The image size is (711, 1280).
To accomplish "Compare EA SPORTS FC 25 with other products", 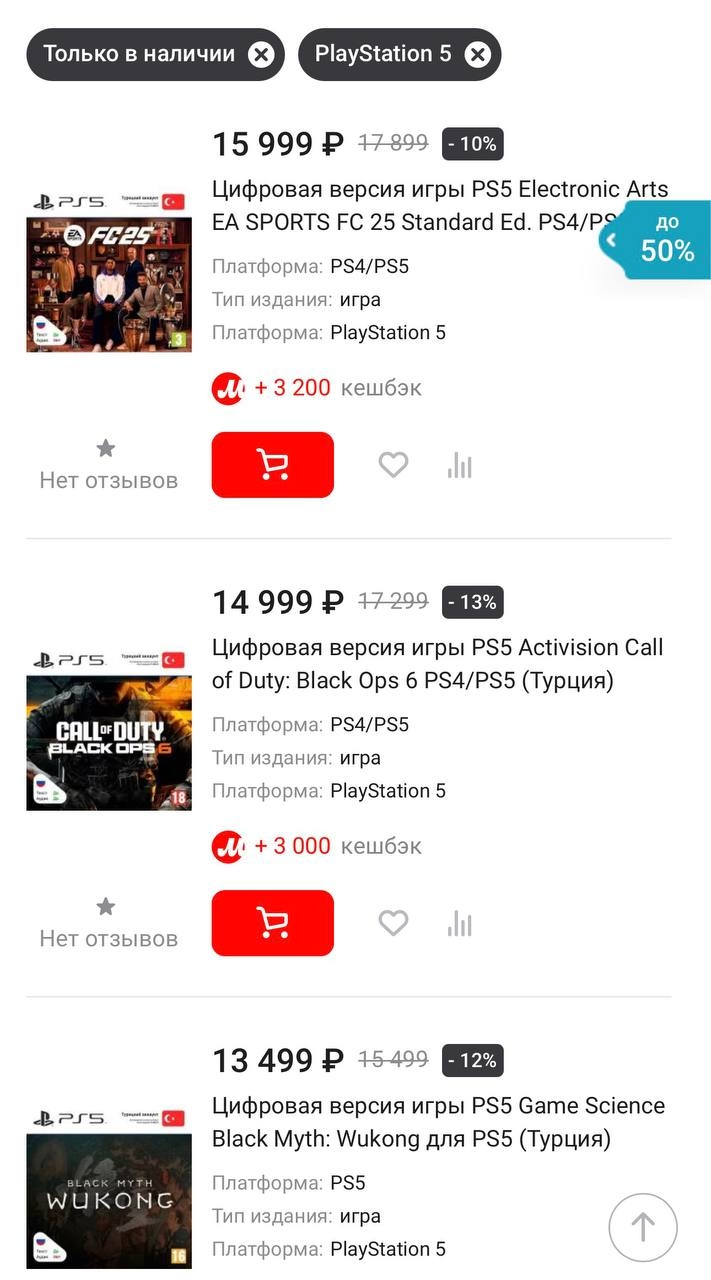I will [x=459, y=465].
